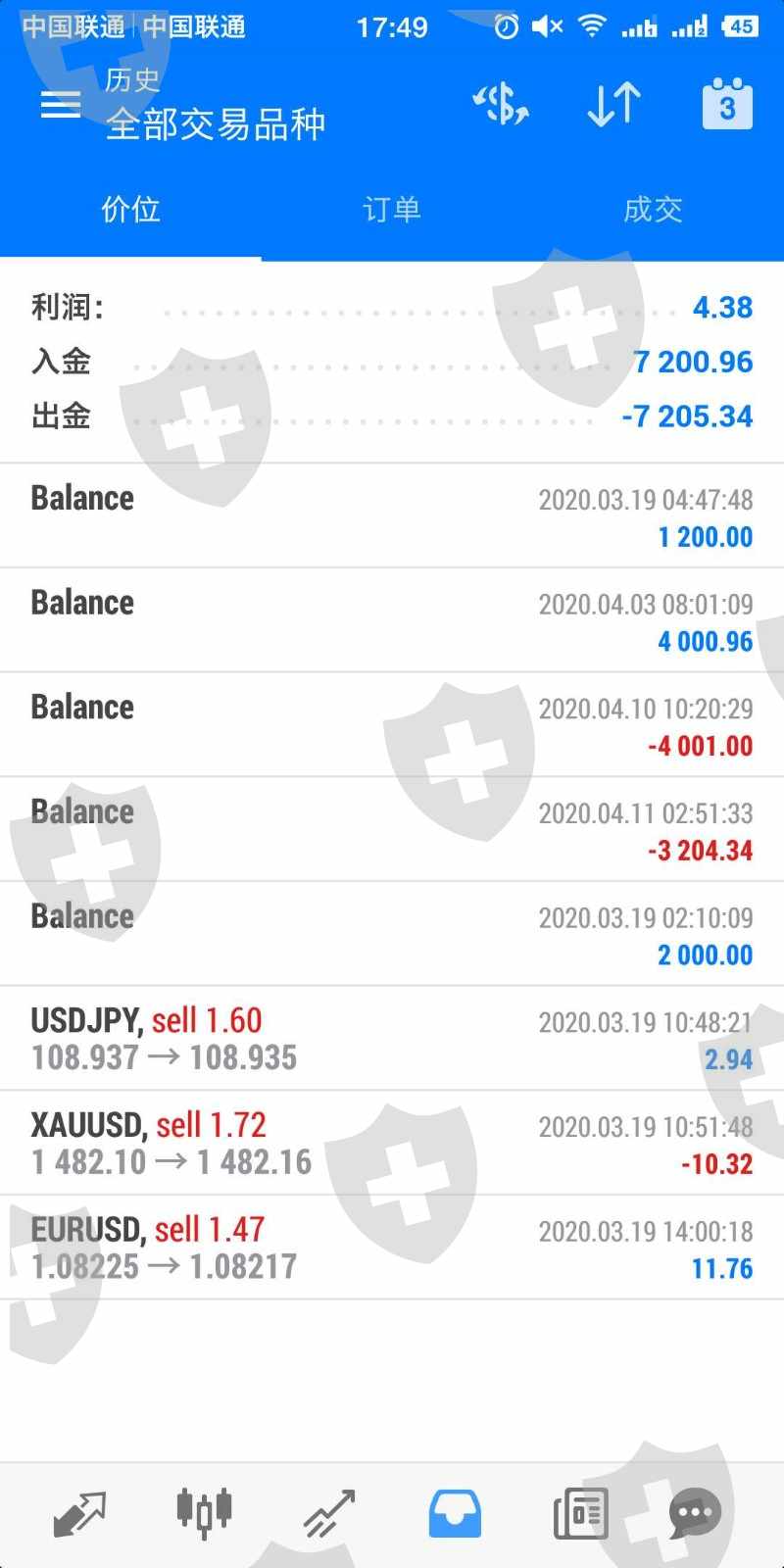Screen dimensions: 784x1568
Task: Tap the sort arrows icon
Action: click(x=614, y=104)
